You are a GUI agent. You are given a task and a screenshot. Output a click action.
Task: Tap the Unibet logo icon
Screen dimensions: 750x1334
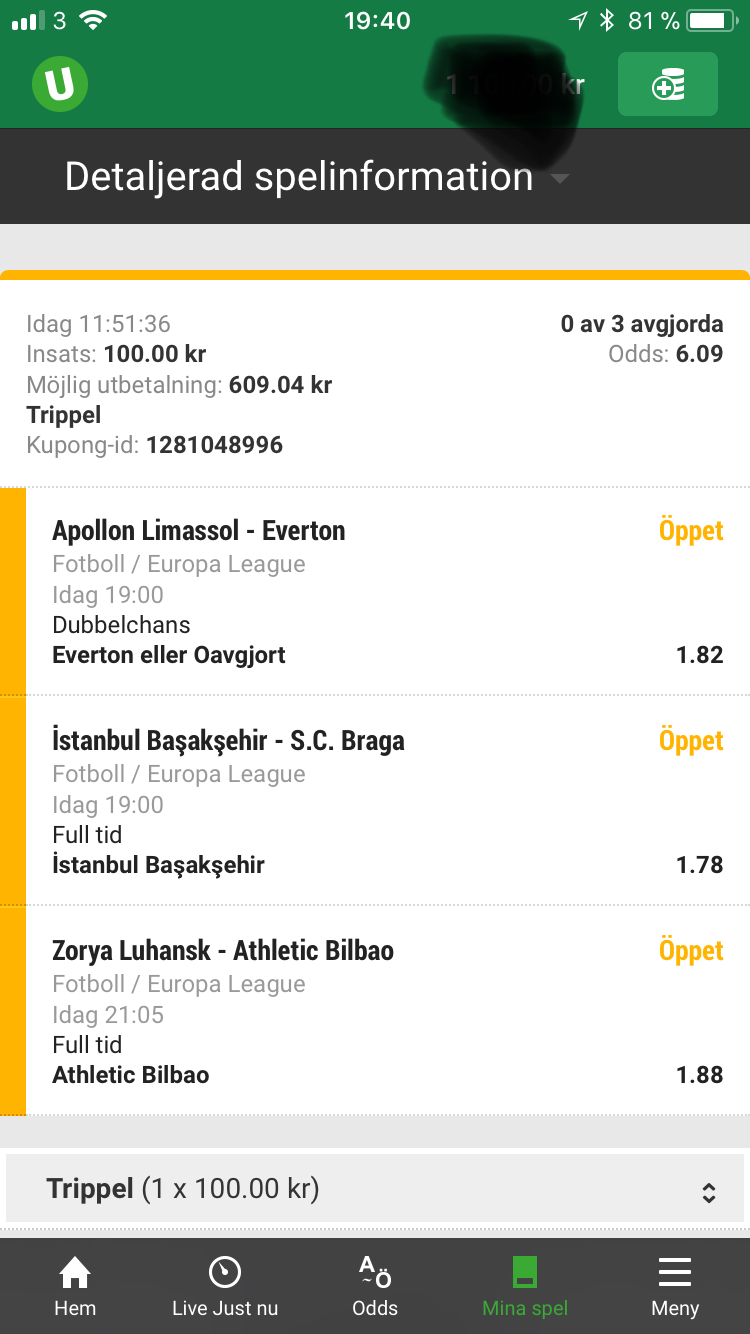[60, 84]
